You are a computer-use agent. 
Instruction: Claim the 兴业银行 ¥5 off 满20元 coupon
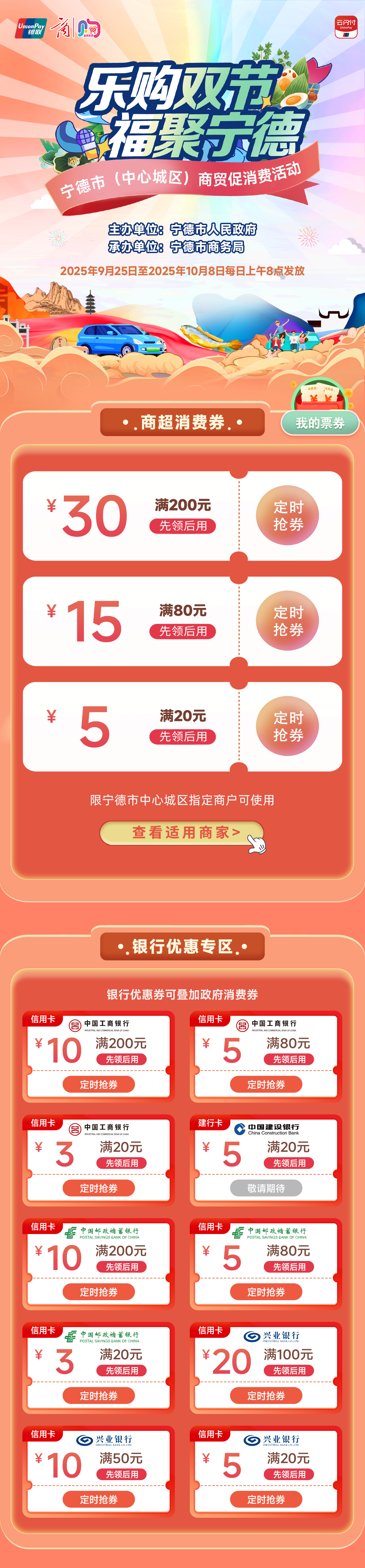tap(266, 1499)
